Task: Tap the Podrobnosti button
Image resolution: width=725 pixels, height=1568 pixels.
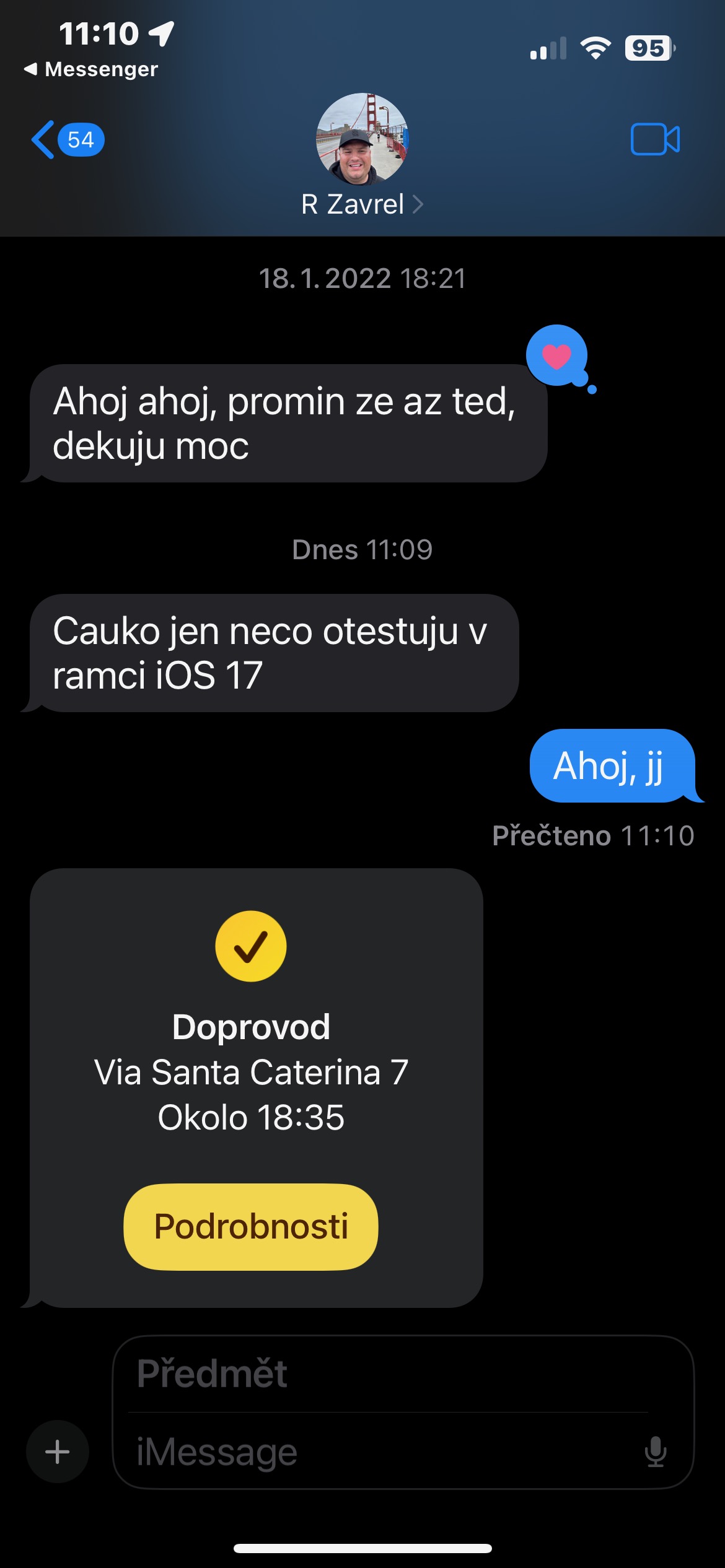Action: (x=251, y=1226)
